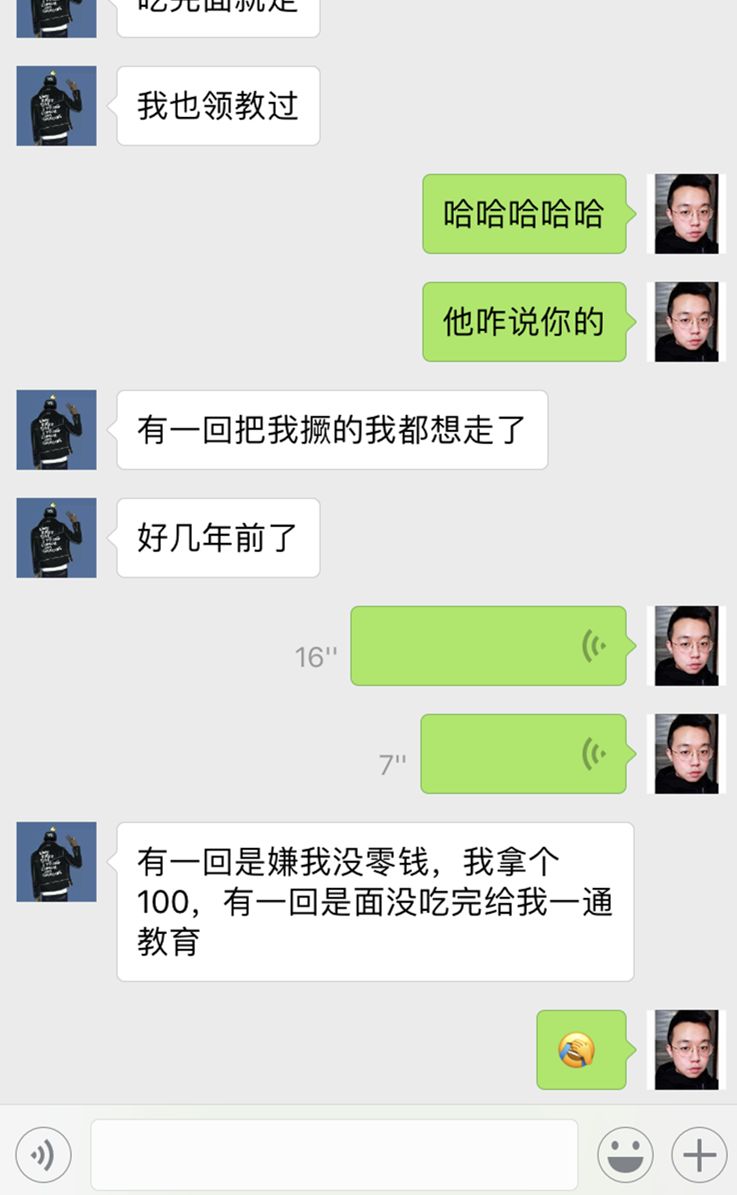Tap your avatar next to the 16'' voice message

686,647
